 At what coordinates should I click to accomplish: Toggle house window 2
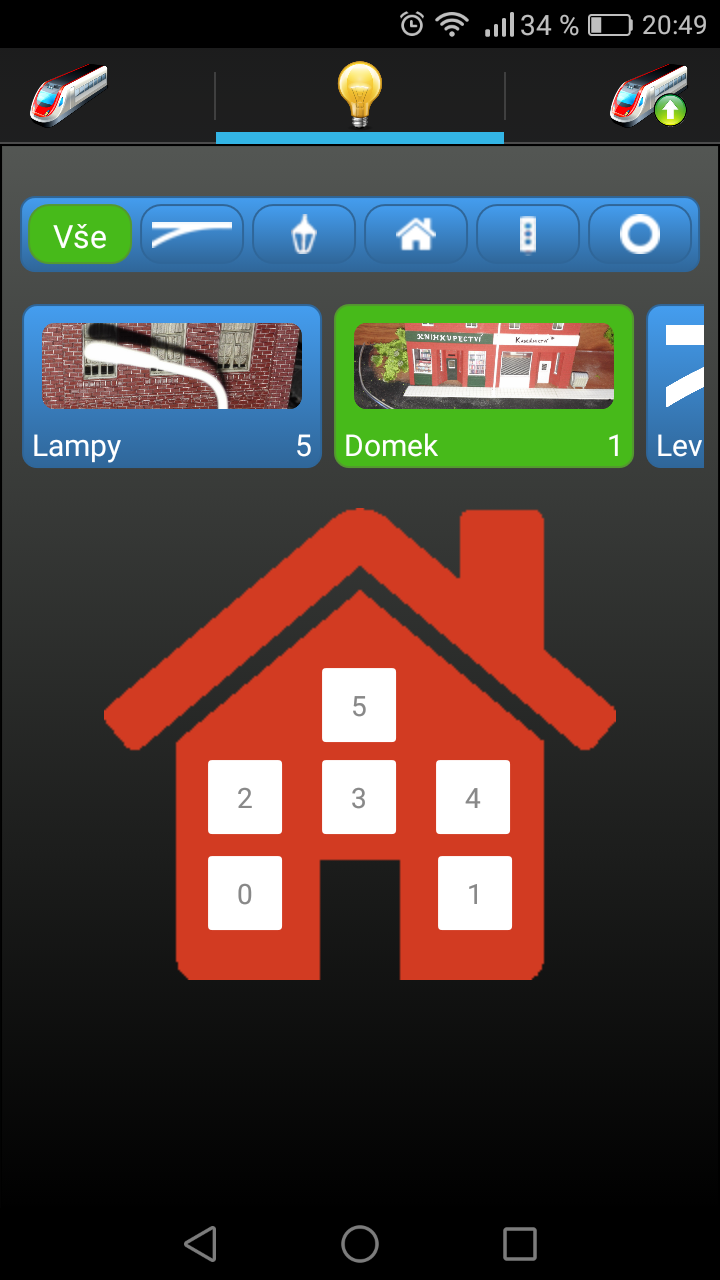click(245, 798)
